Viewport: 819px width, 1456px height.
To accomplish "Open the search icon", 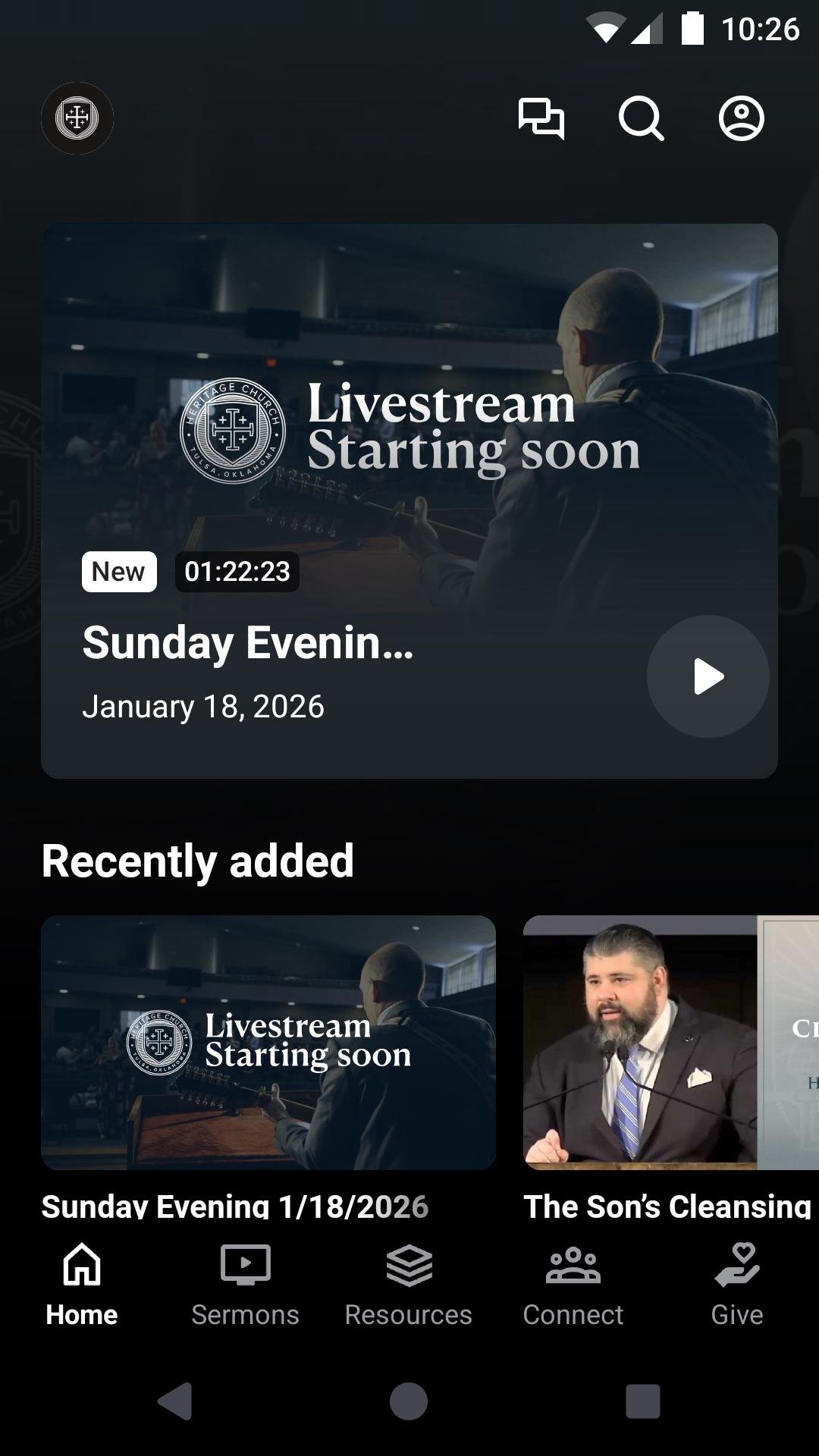I will 641,118.
